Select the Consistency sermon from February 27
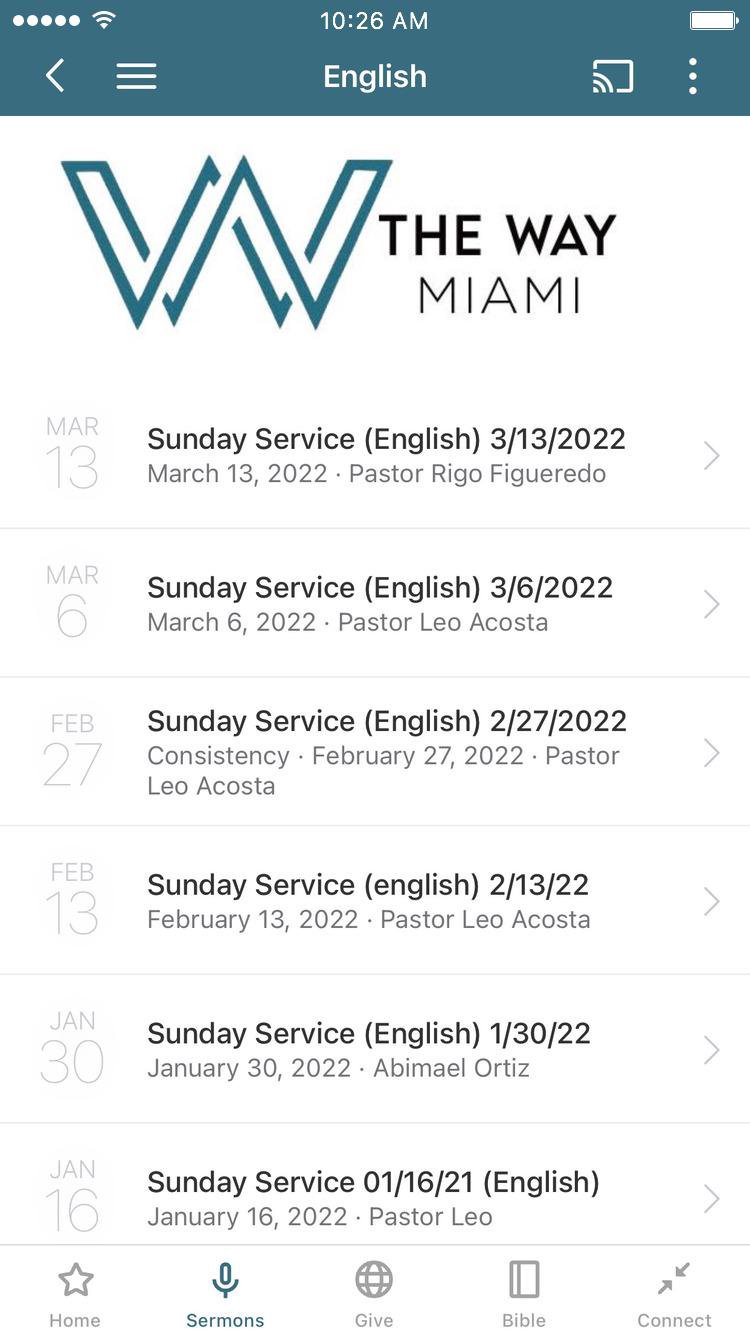Image resolution: width=750 pixels, height=1334 pixels. (x=386, y=752)
